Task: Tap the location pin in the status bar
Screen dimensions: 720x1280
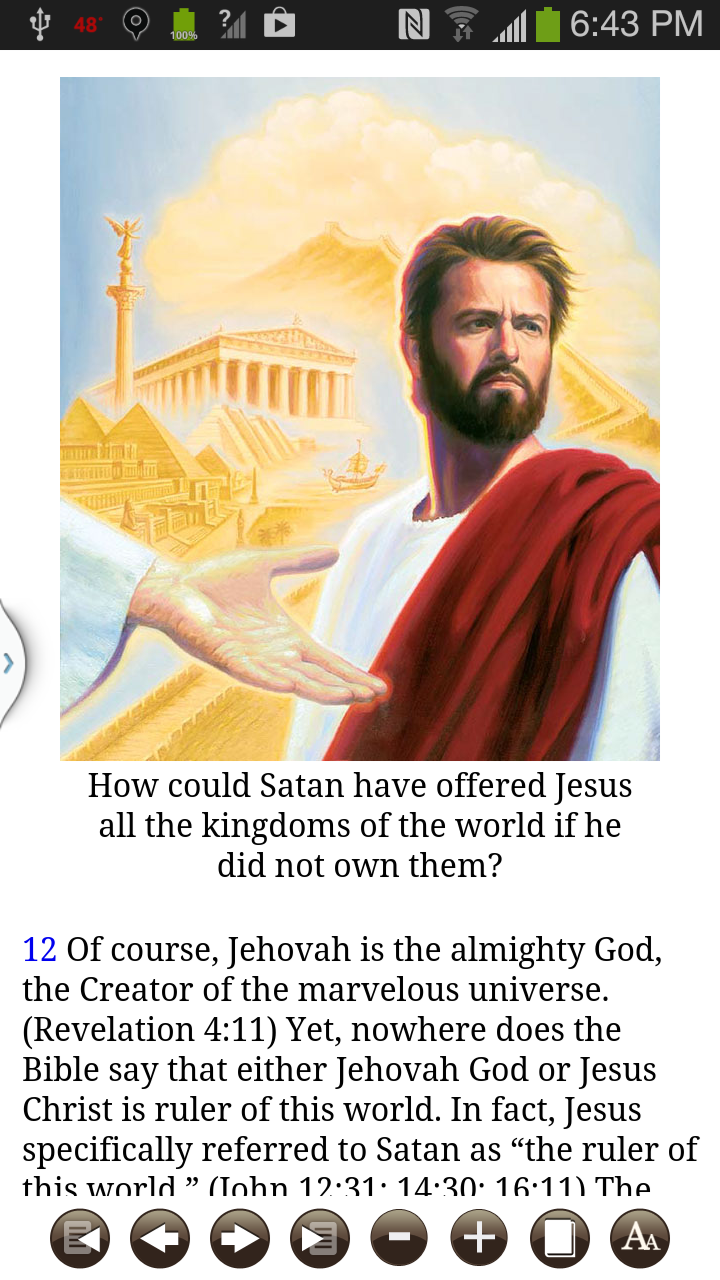Action: tap(135, 22)
